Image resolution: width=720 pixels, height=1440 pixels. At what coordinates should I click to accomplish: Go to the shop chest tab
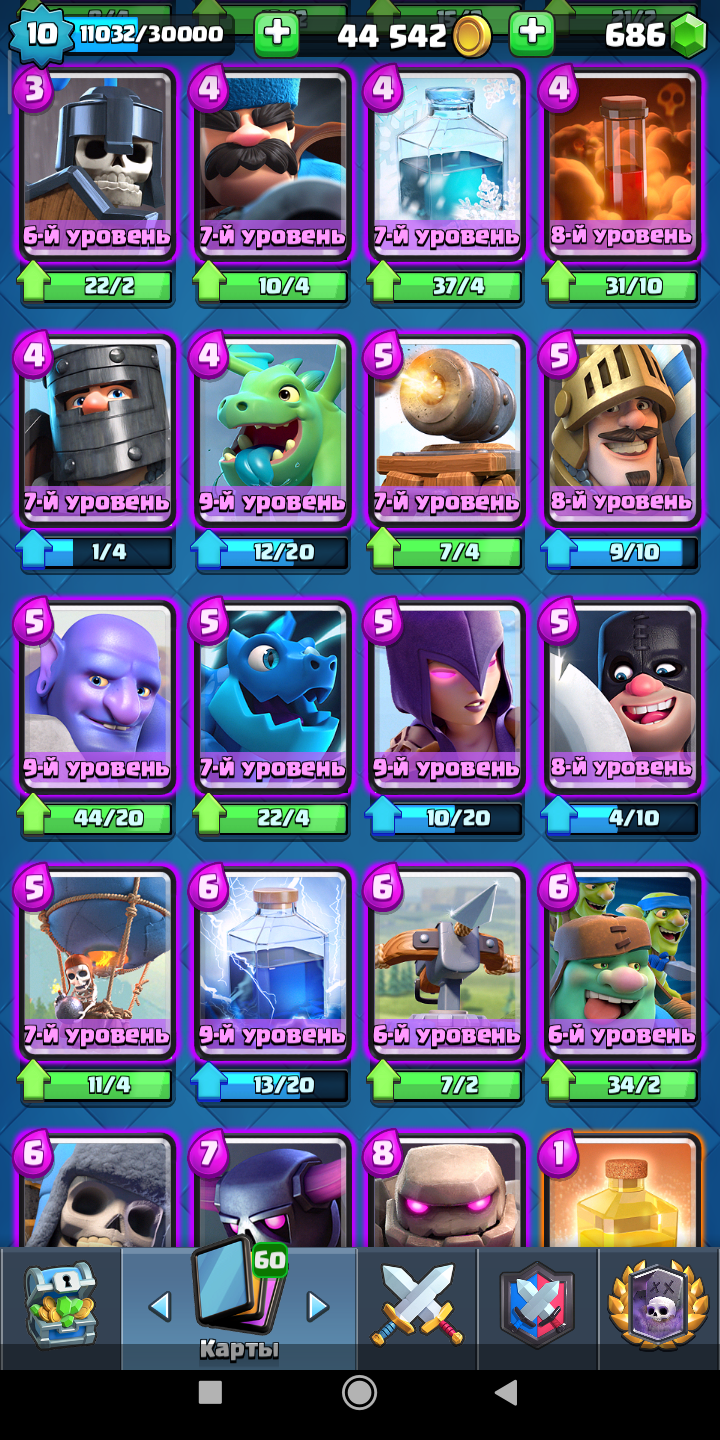61,1308
